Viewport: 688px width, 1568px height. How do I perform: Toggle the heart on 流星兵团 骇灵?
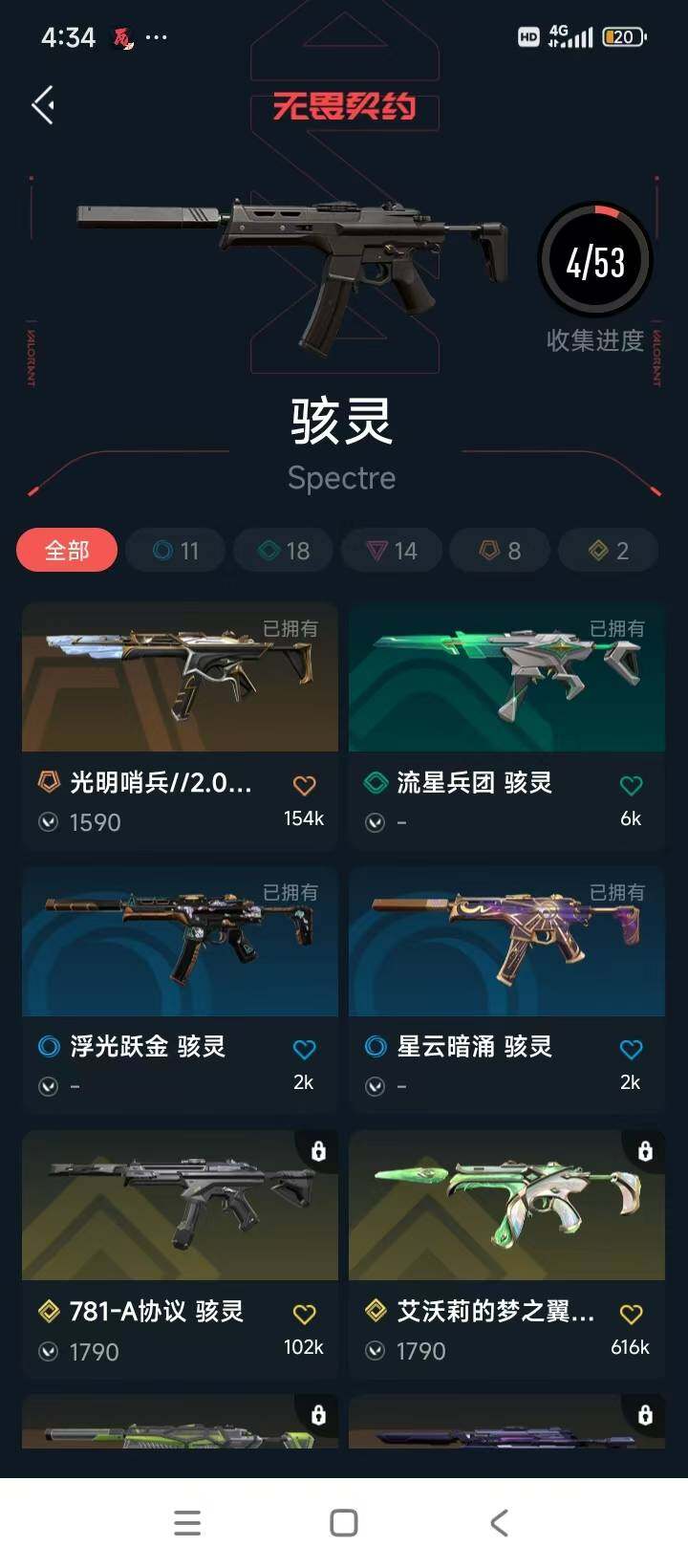tap(631, 783)
